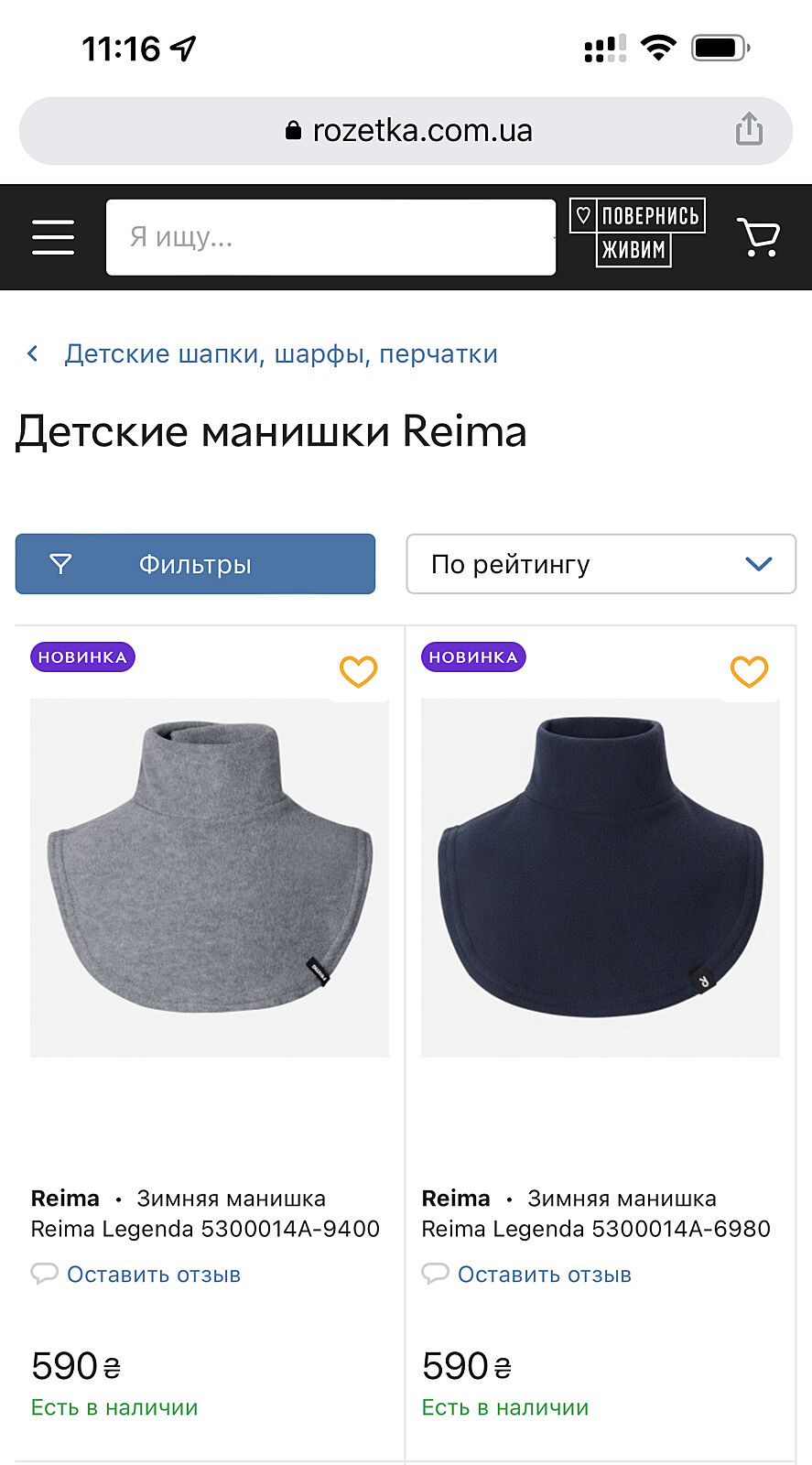Open the hamburger menu

pyautogui.click(x=53, y=237)
